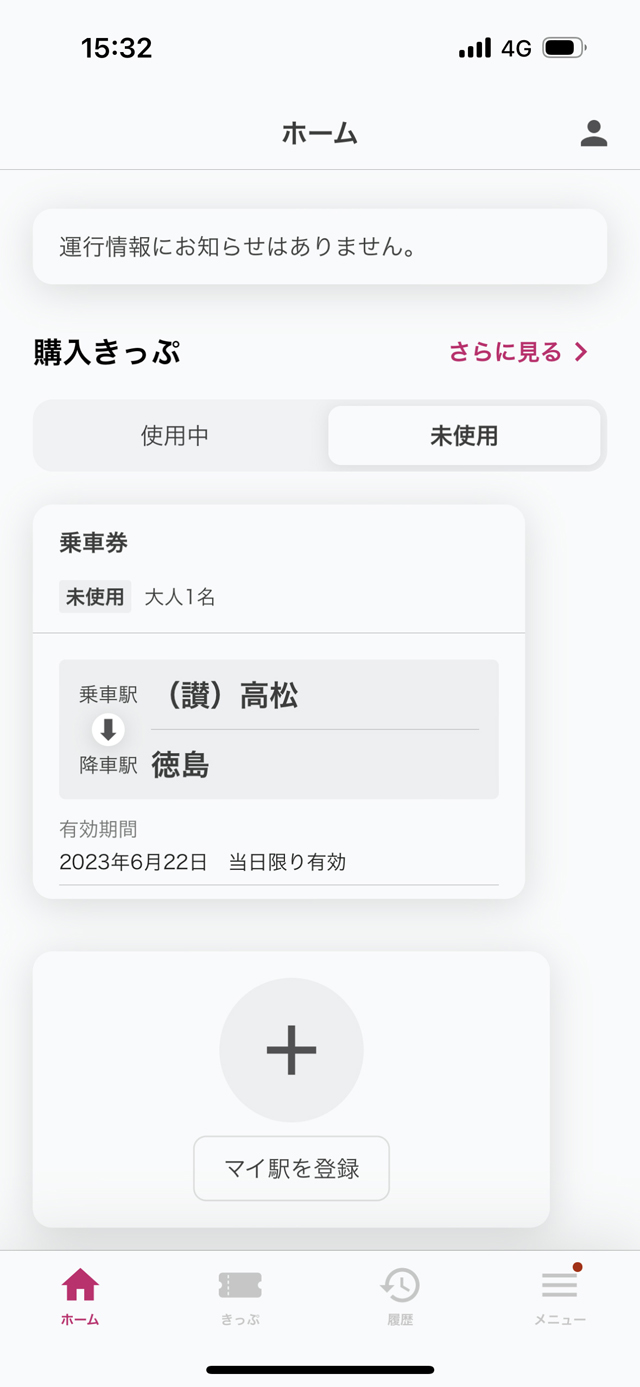640x1387 pixels.
Task: Open the 履歴 history tab
Action: (x=400, y=1296)
